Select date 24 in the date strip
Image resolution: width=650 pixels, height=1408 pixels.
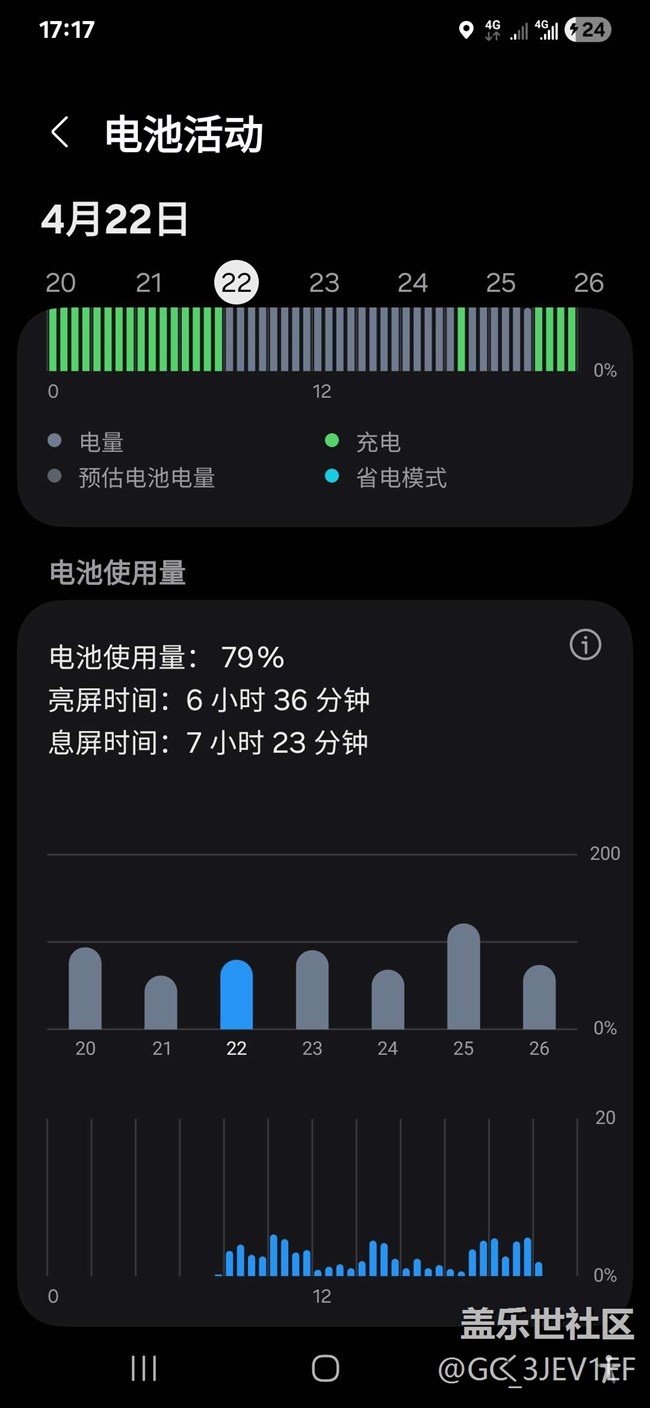pos(413,283)
